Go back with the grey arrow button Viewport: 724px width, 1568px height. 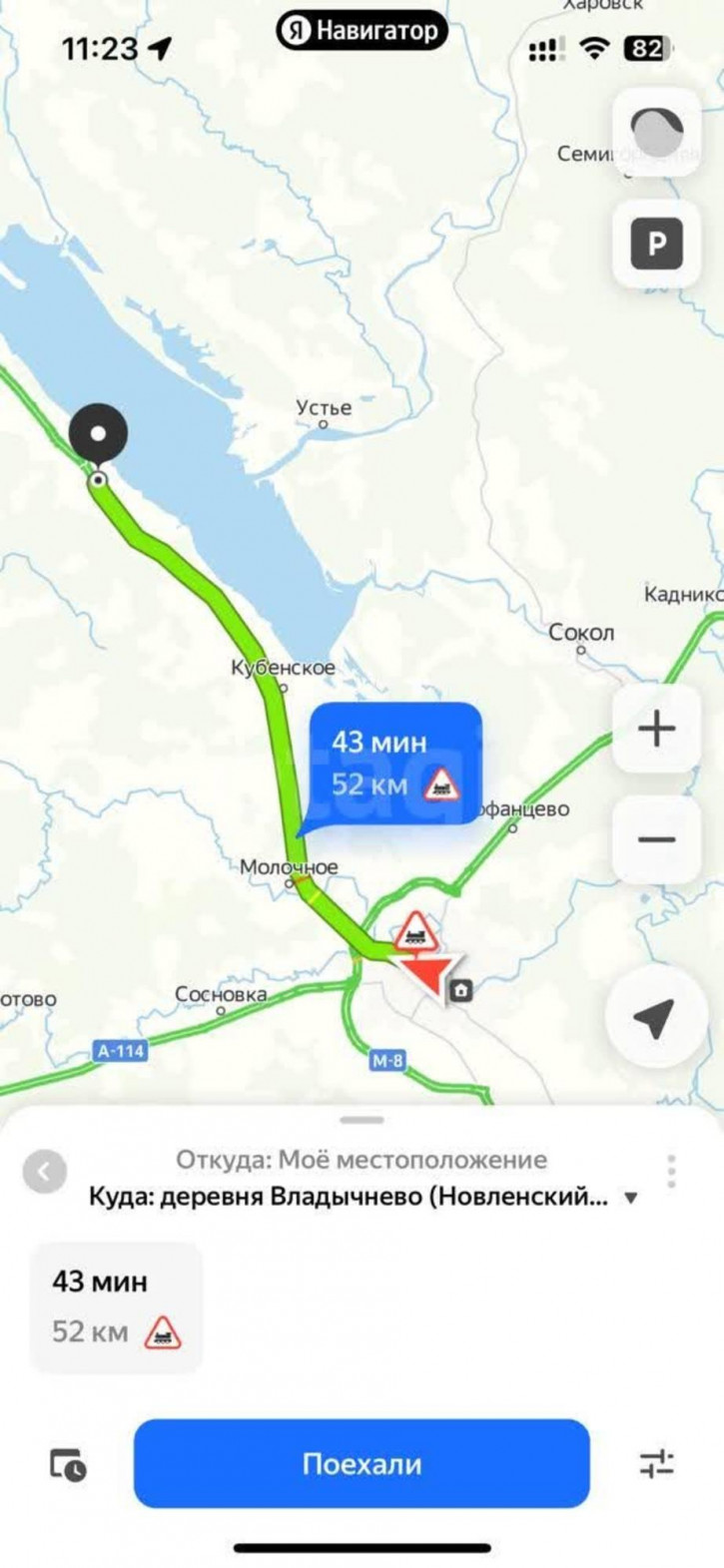45,1172
